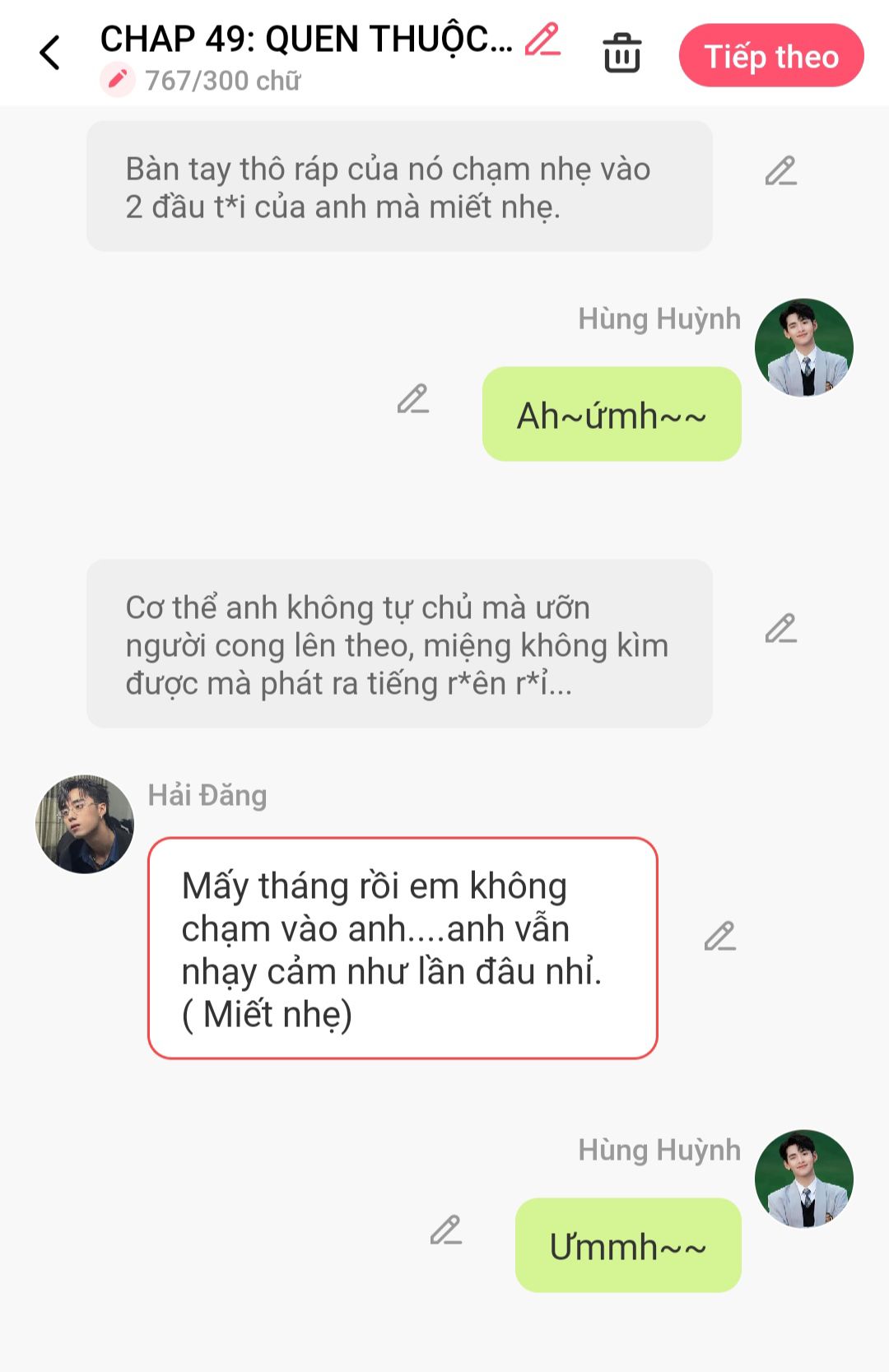889x1372 pixels.
Task: Tap the Tiếp theo button
Action: (771, 56)
